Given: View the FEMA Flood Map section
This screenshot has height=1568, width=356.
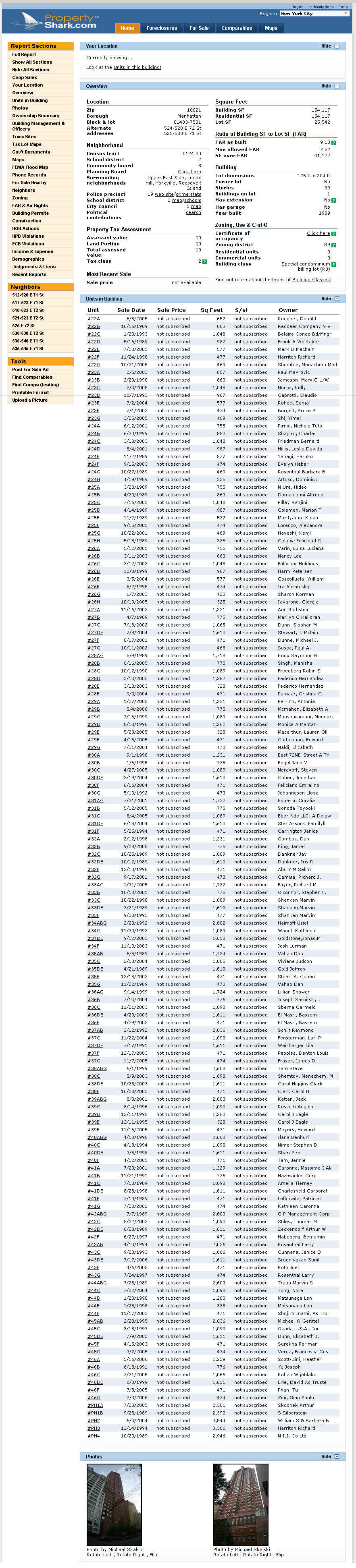Looking at the screenshot, I should point(30,167).
